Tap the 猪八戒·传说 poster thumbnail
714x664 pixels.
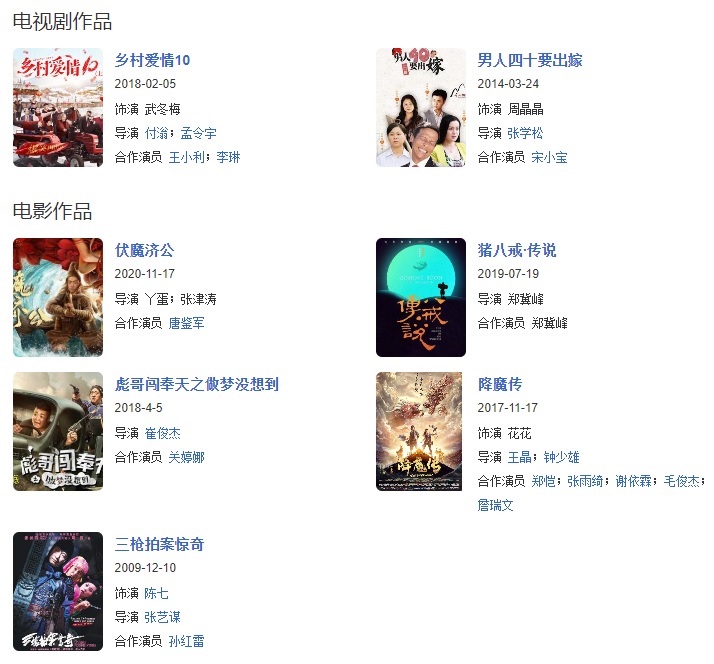[x=421, y=297]
